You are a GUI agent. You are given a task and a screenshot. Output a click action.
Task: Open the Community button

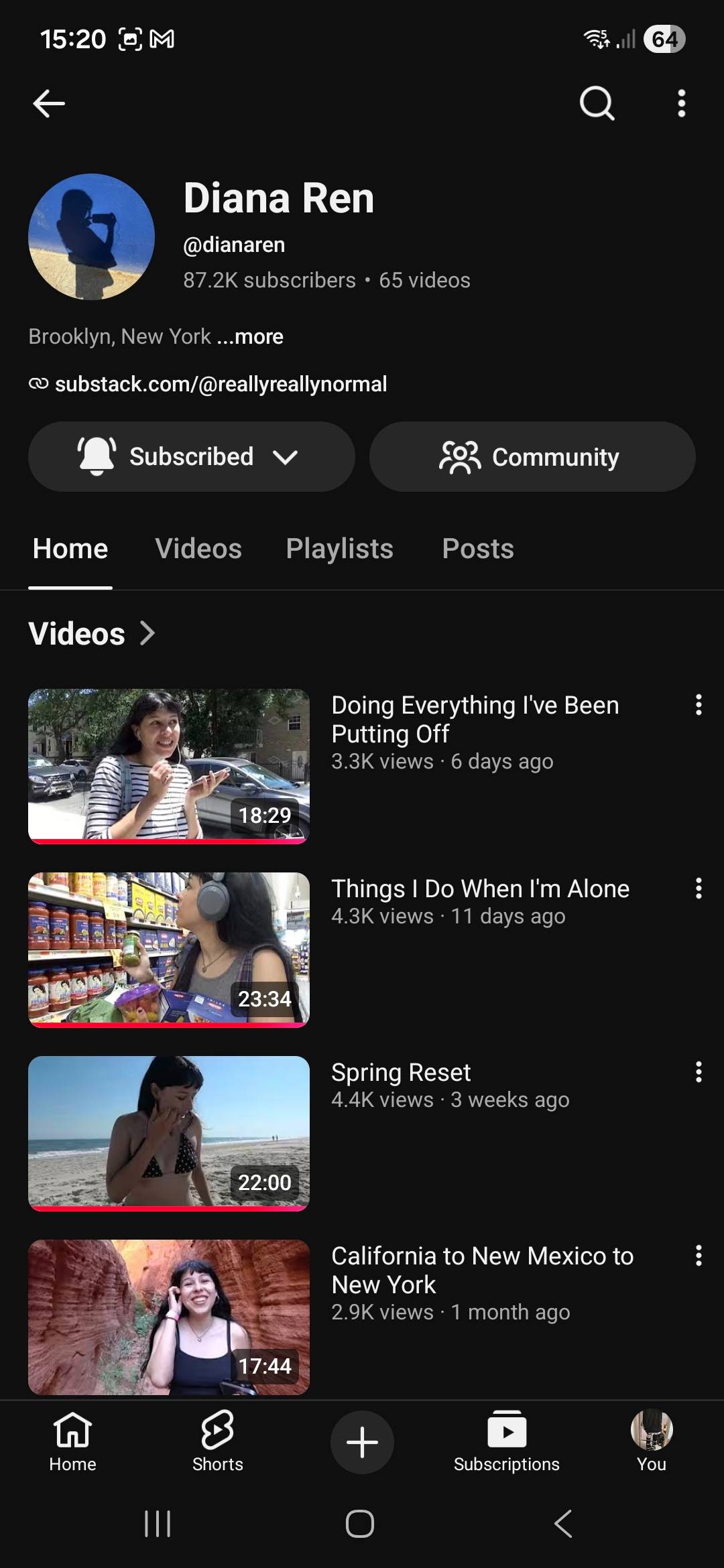pyautogui.click(x=532, y=456)
